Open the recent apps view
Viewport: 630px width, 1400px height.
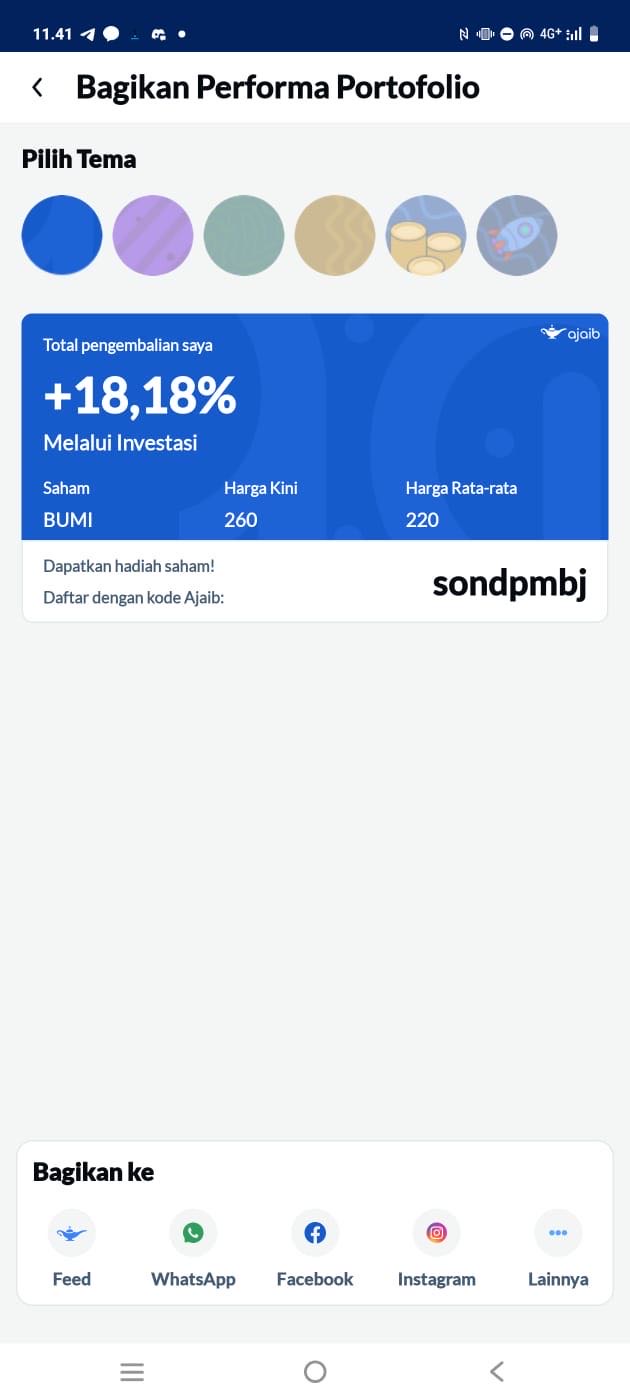[132, 1371]
